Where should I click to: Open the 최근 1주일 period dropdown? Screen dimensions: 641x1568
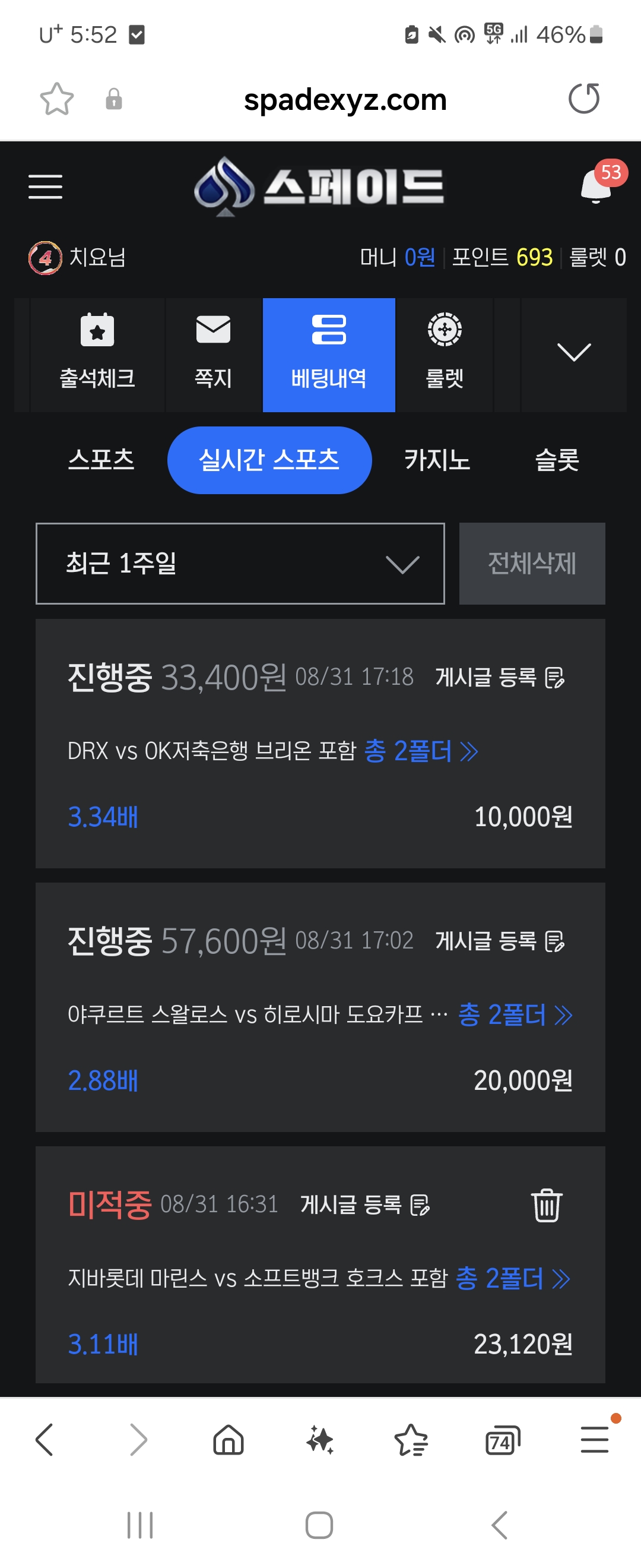click(240, 563)
